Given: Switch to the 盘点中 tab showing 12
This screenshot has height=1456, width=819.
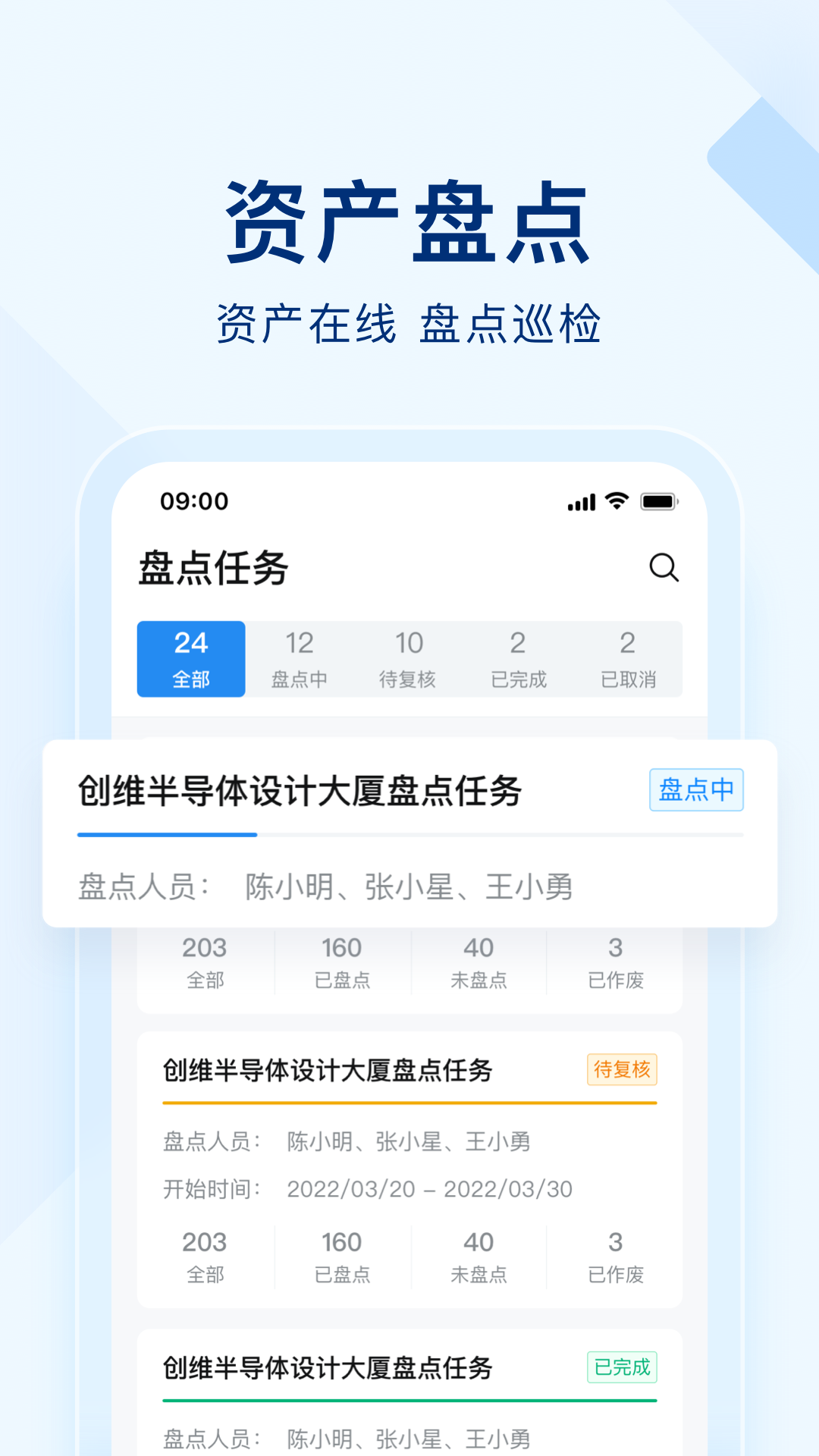Looking at the screenshot, I should pos(300,658).
